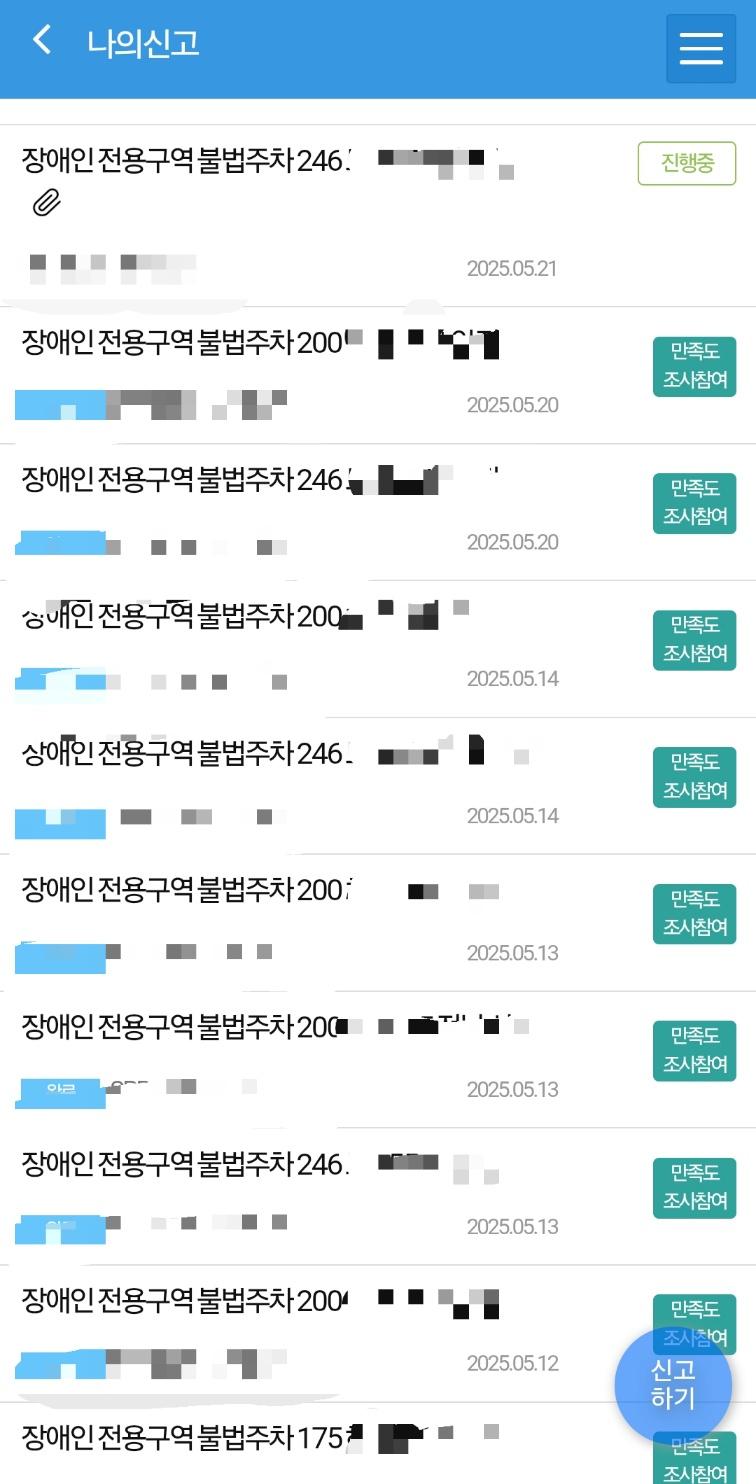Go back from 나의신고 screen
756x1484 pixels.
[41, 41]
